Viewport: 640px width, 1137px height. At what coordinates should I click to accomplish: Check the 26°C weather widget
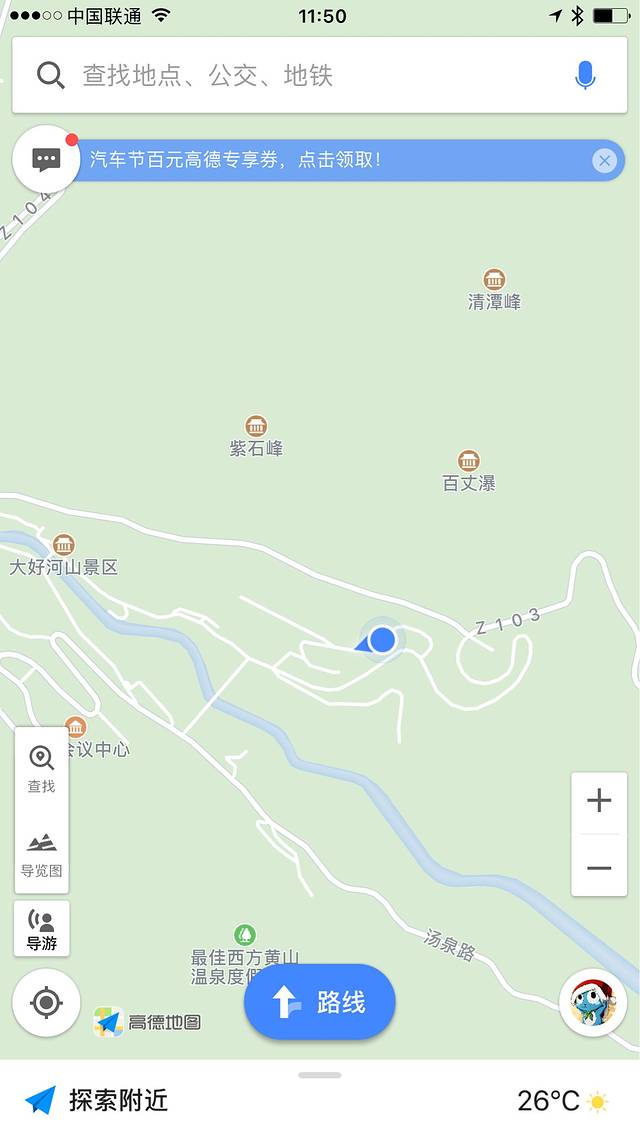coord(562,1101)
